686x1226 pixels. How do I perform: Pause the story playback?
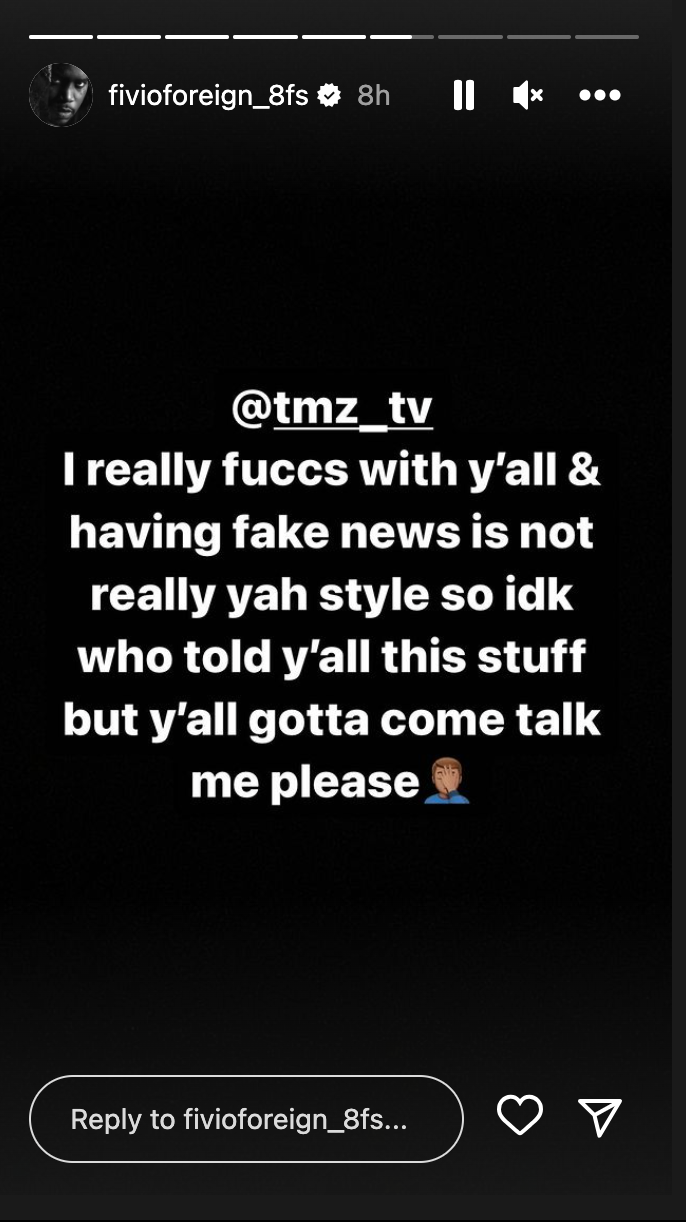click(x=463, y=95)
